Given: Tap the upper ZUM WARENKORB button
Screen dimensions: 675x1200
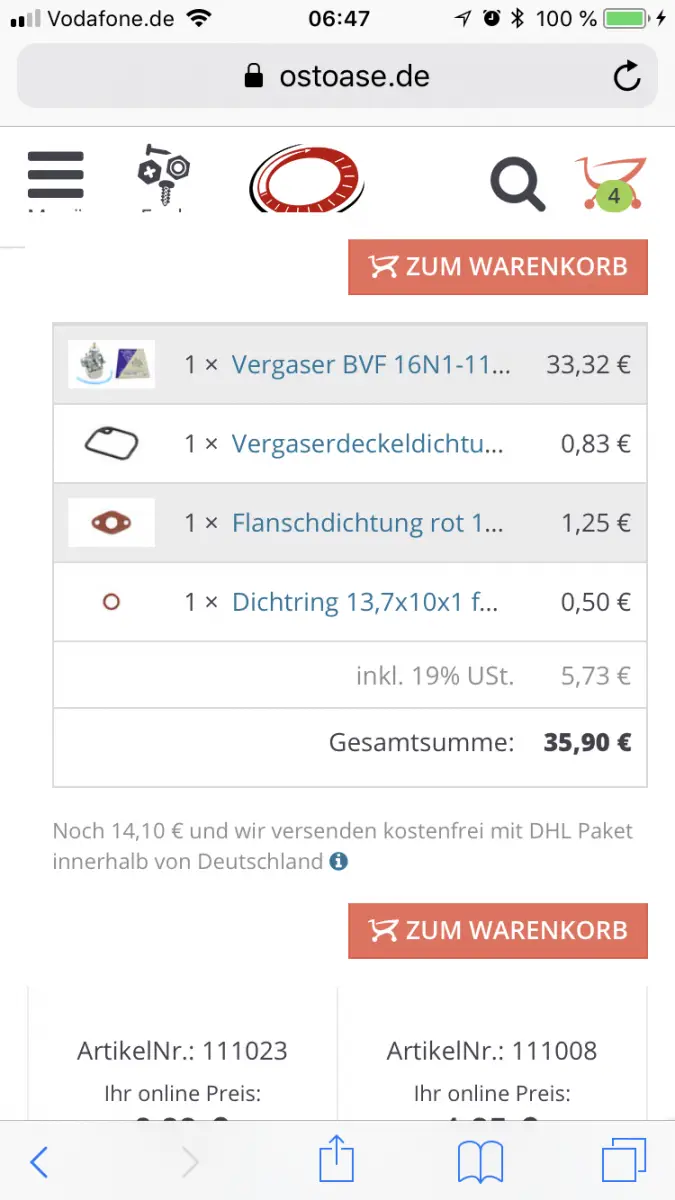Looking at the screenshot, I should pos(498,267).
